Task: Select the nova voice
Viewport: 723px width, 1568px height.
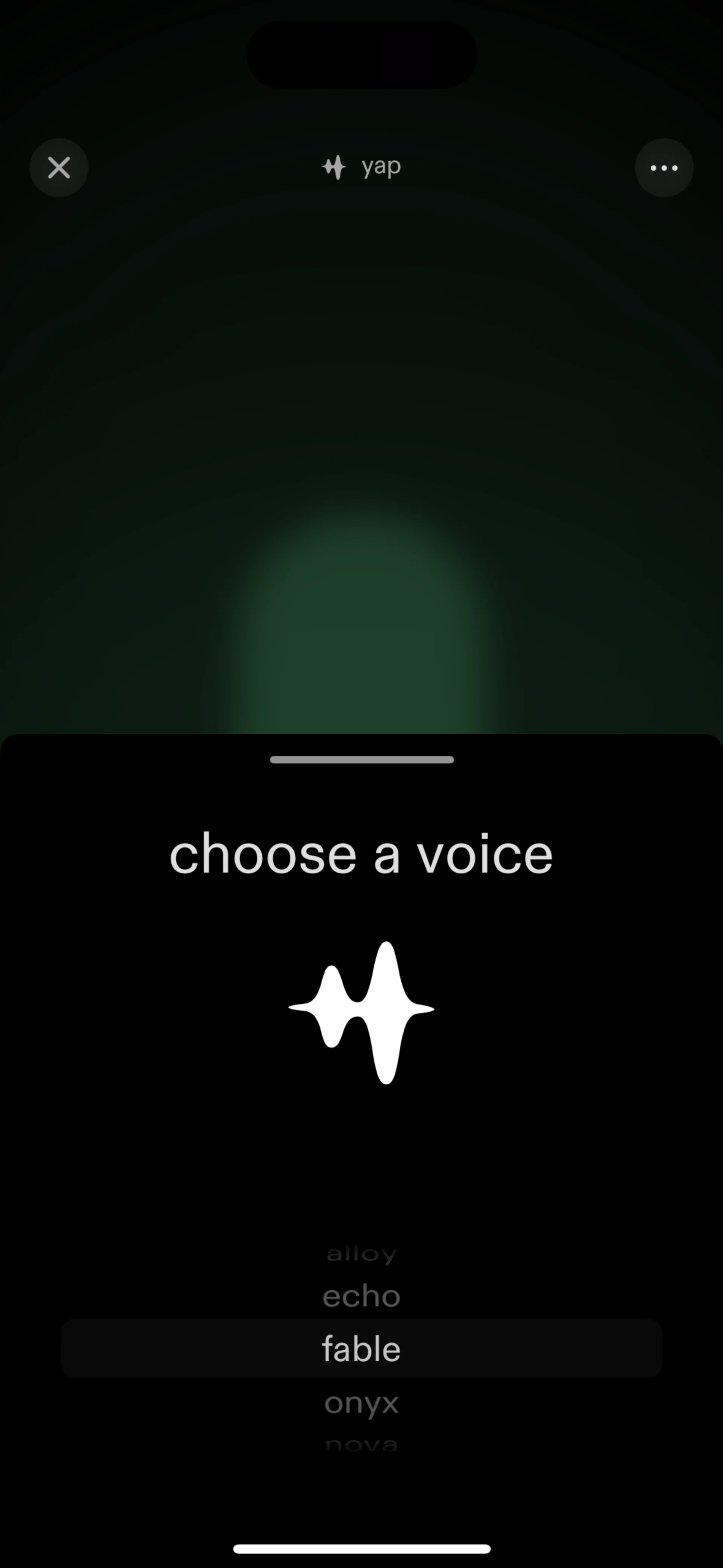Action: 361,1444
